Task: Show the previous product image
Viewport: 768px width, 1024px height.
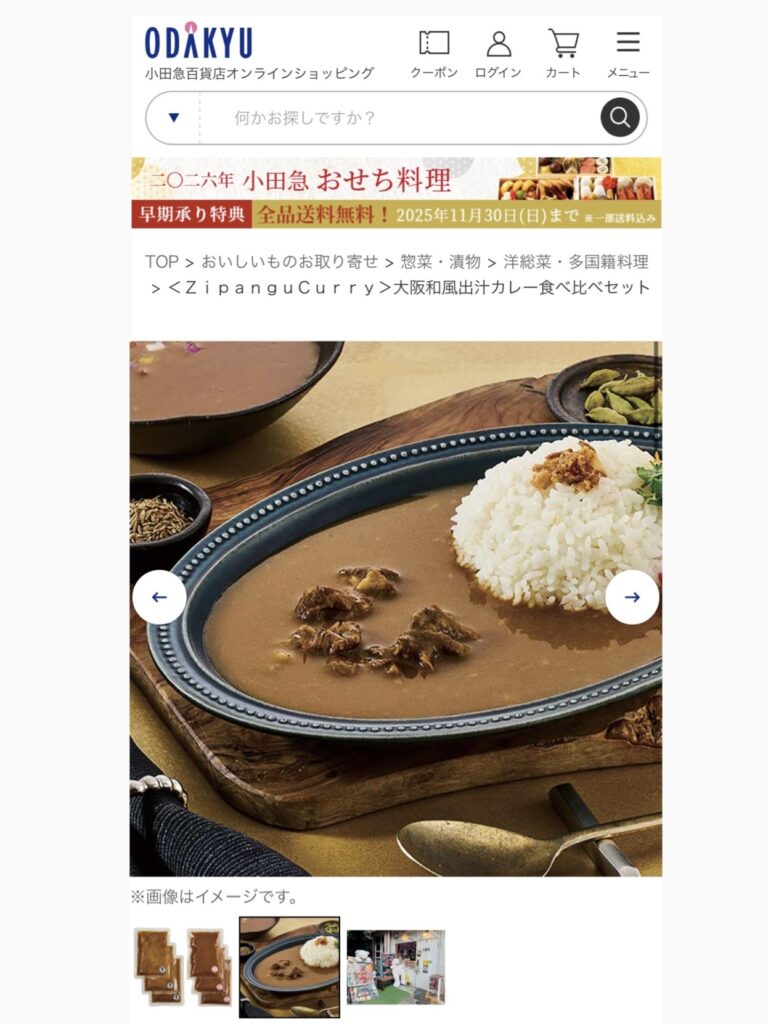Action: pos(159,597)
